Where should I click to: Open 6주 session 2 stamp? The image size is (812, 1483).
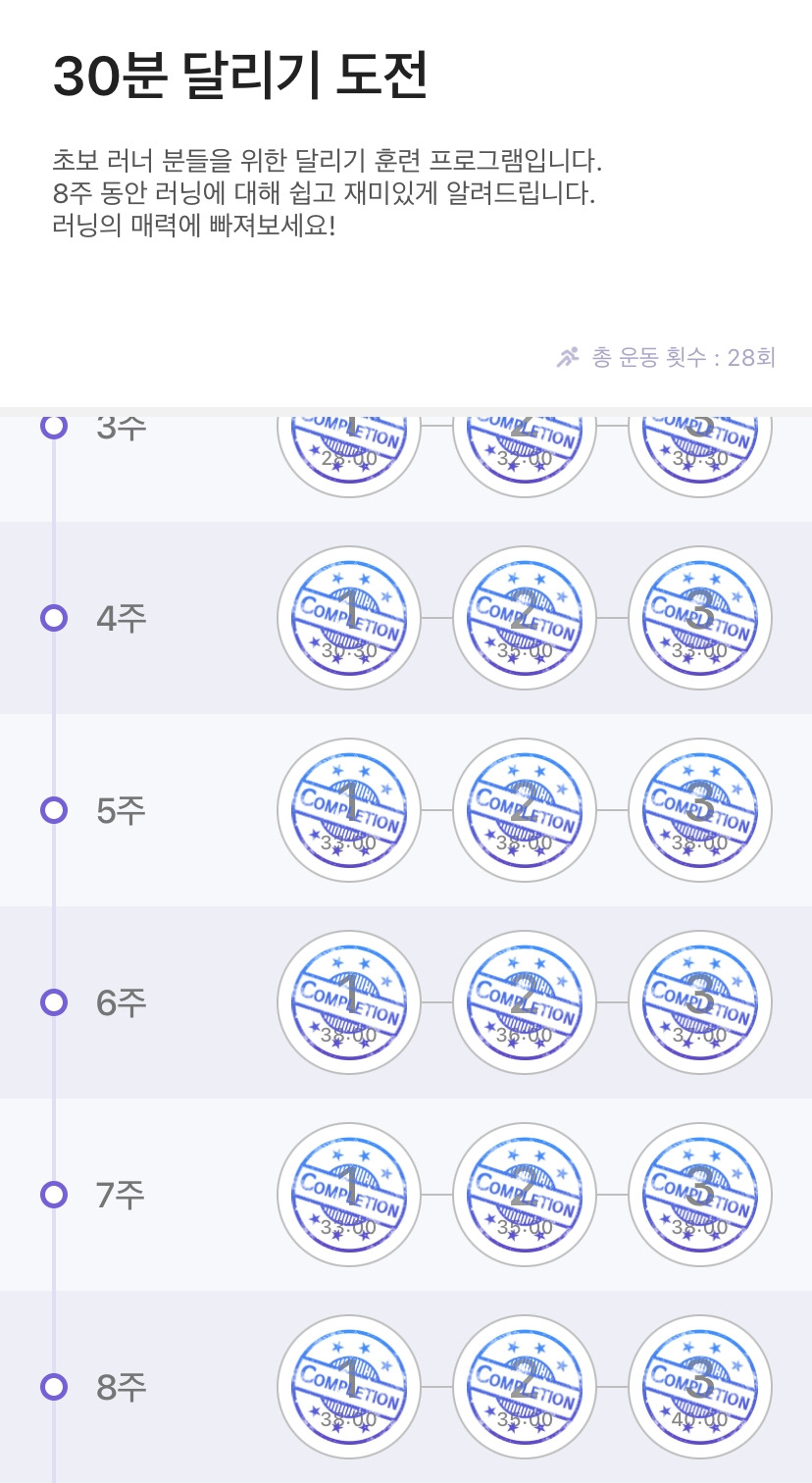click(x=524, y=1002)
